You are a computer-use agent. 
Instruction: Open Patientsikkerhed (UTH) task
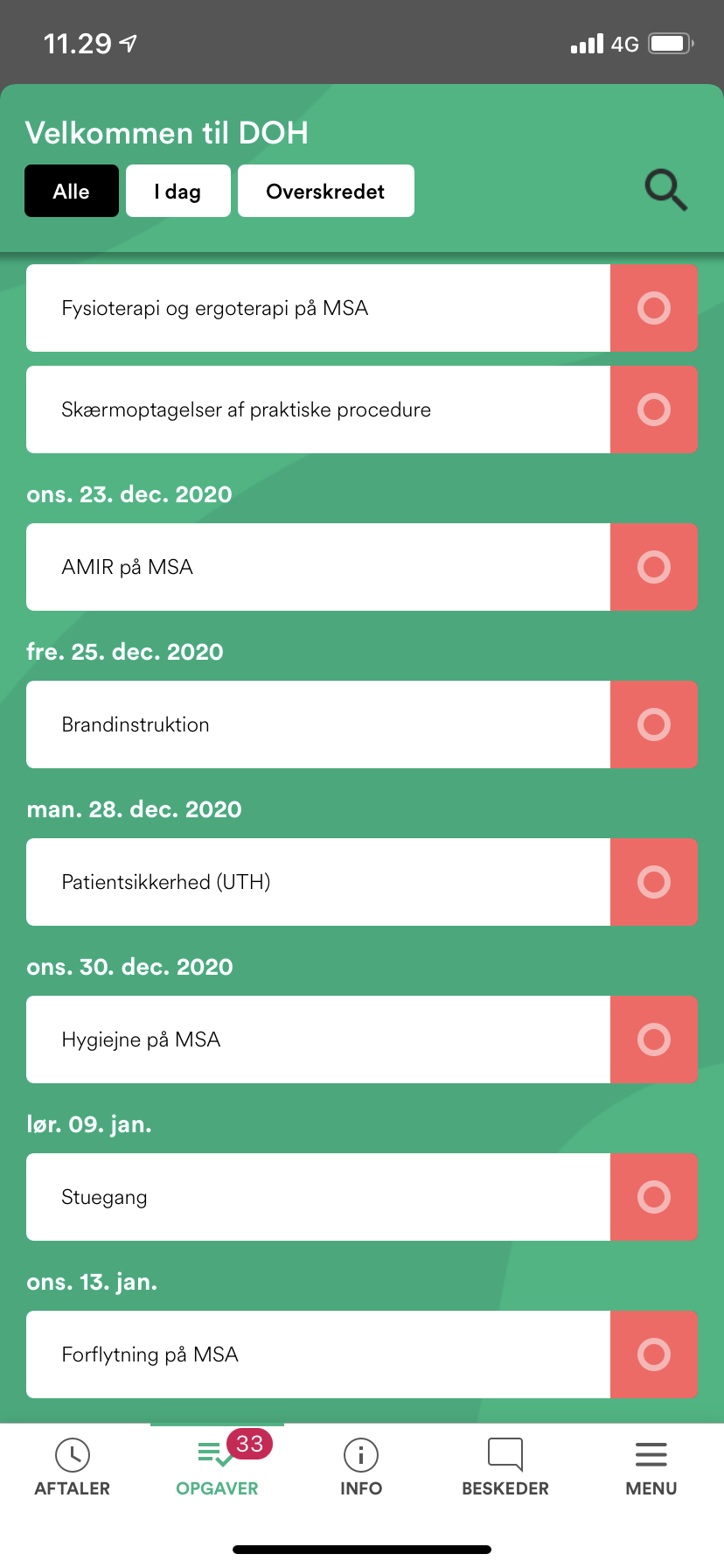(x=318, y=882)
